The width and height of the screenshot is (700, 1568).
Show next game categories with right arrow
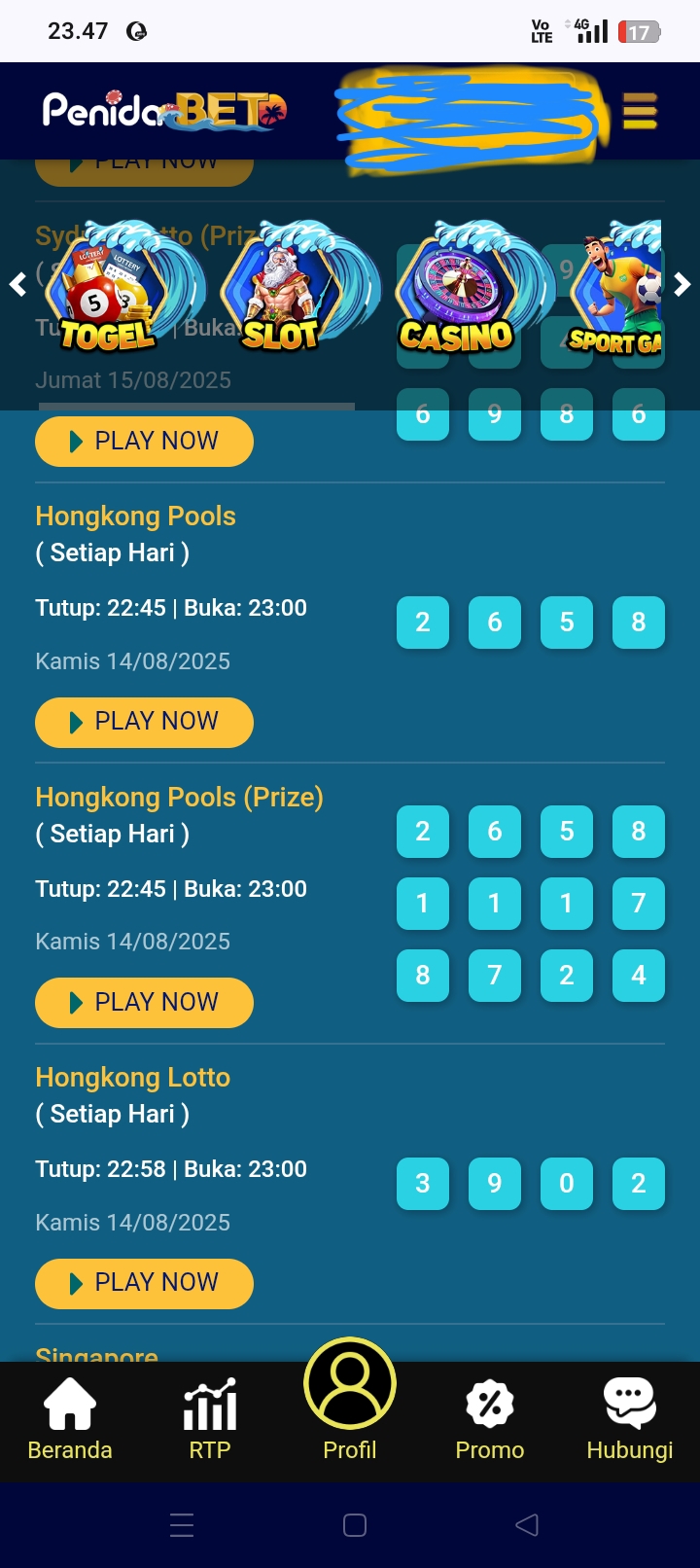point(682,284)
